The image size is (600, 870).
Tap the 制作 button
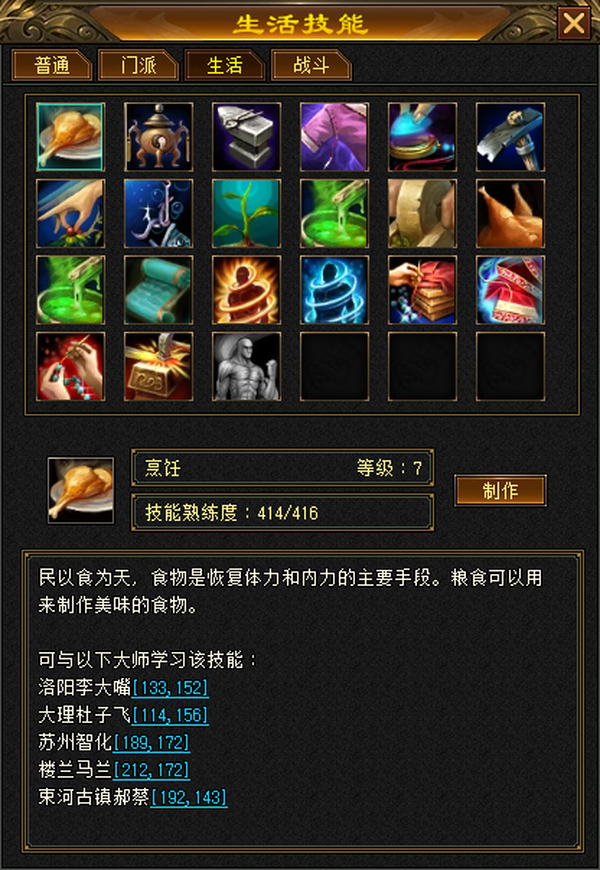[501, 490]
